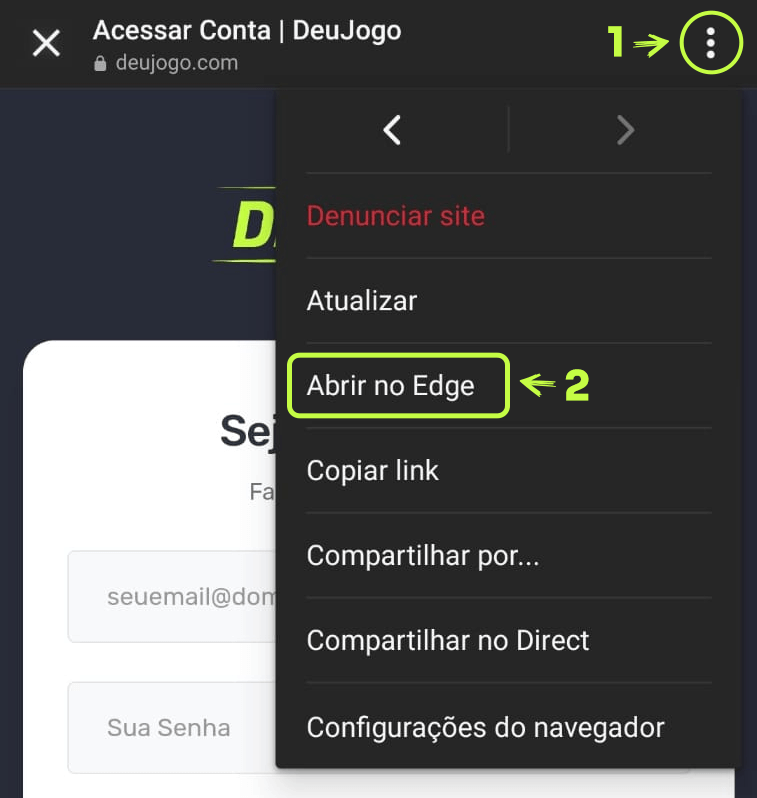Click the back arrow in the browser menu
757x798 pixels.
392,130
